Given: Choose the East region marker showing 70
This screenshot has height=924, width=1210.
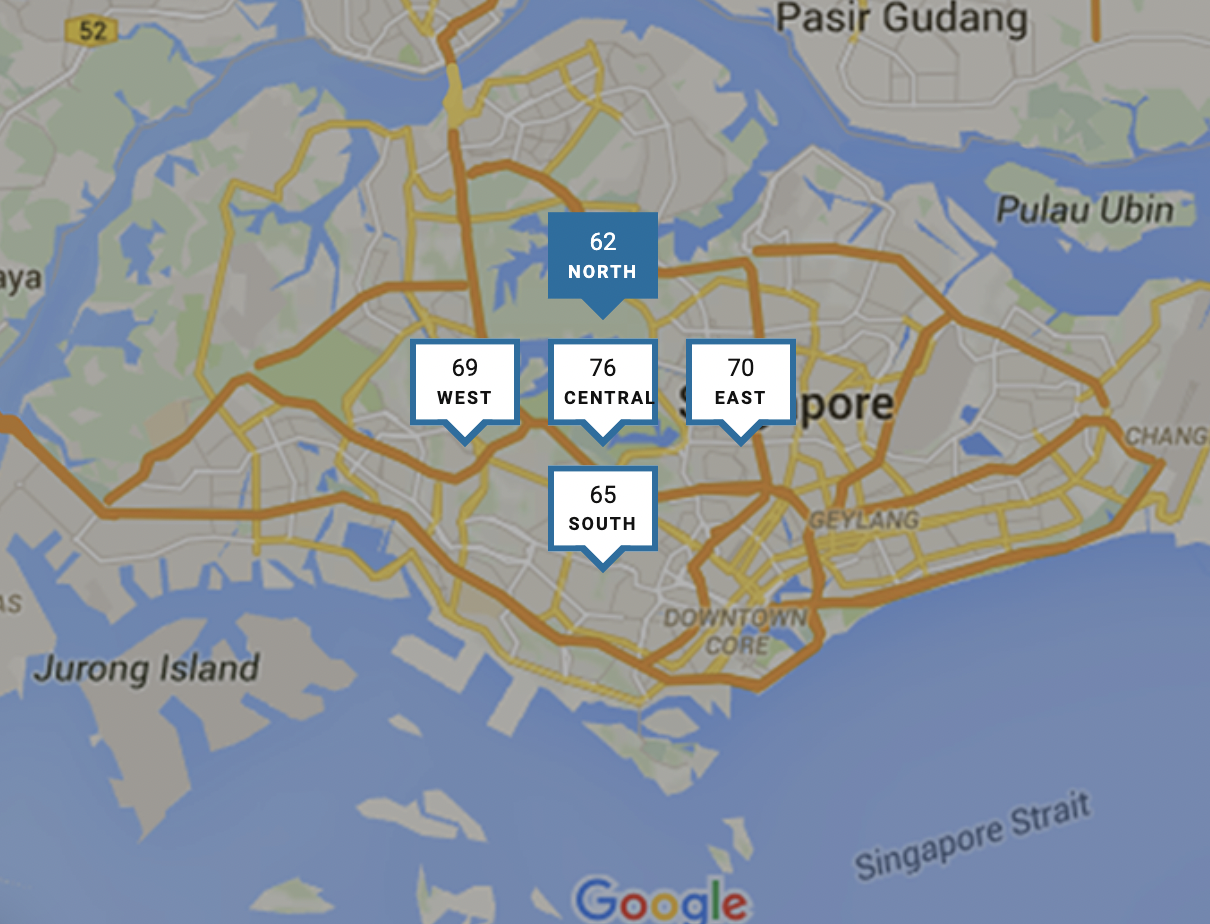Looking at the screenshot, I should coord(740,382).
